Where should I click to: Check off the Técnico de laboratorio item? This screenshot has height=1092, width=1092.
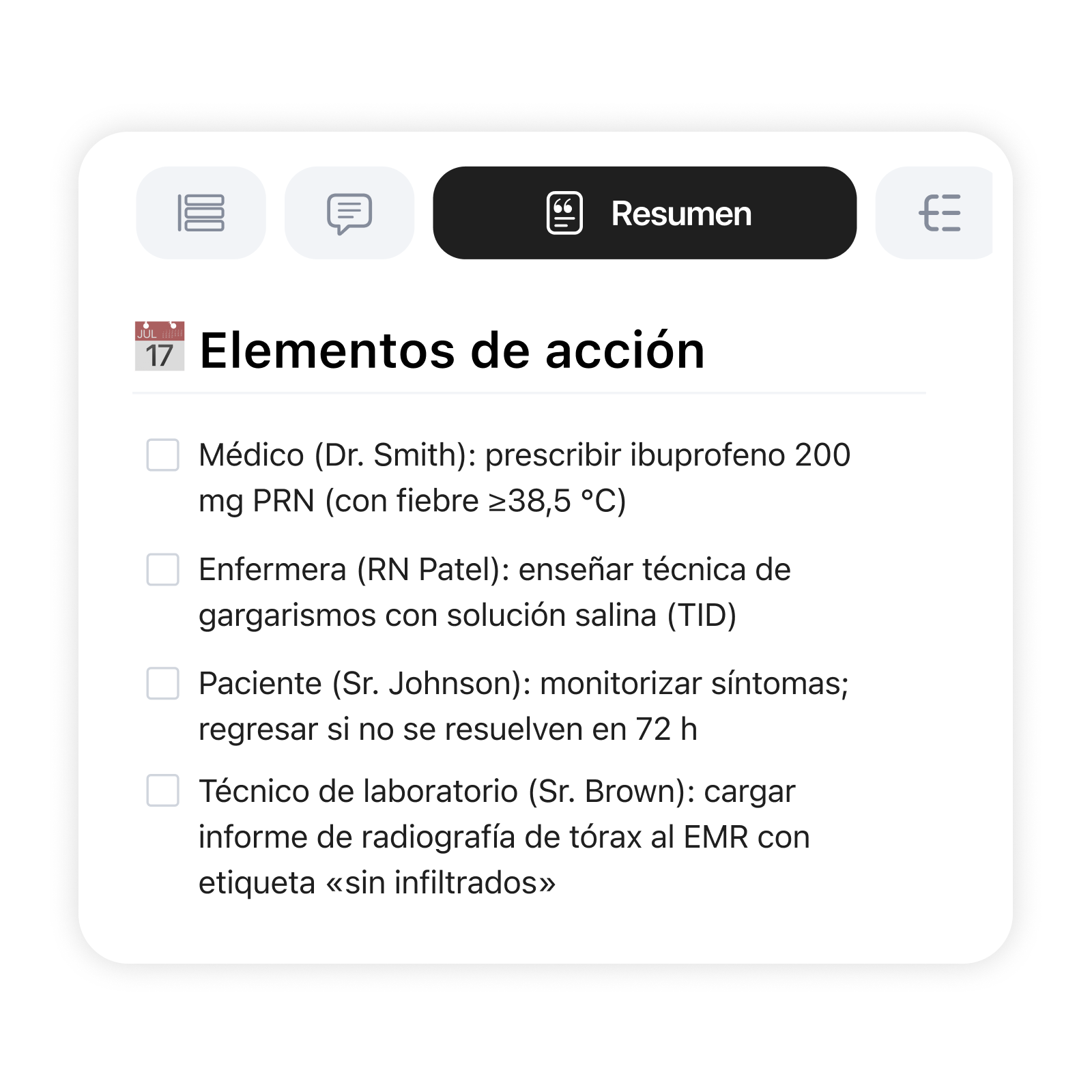click(163, 790)
